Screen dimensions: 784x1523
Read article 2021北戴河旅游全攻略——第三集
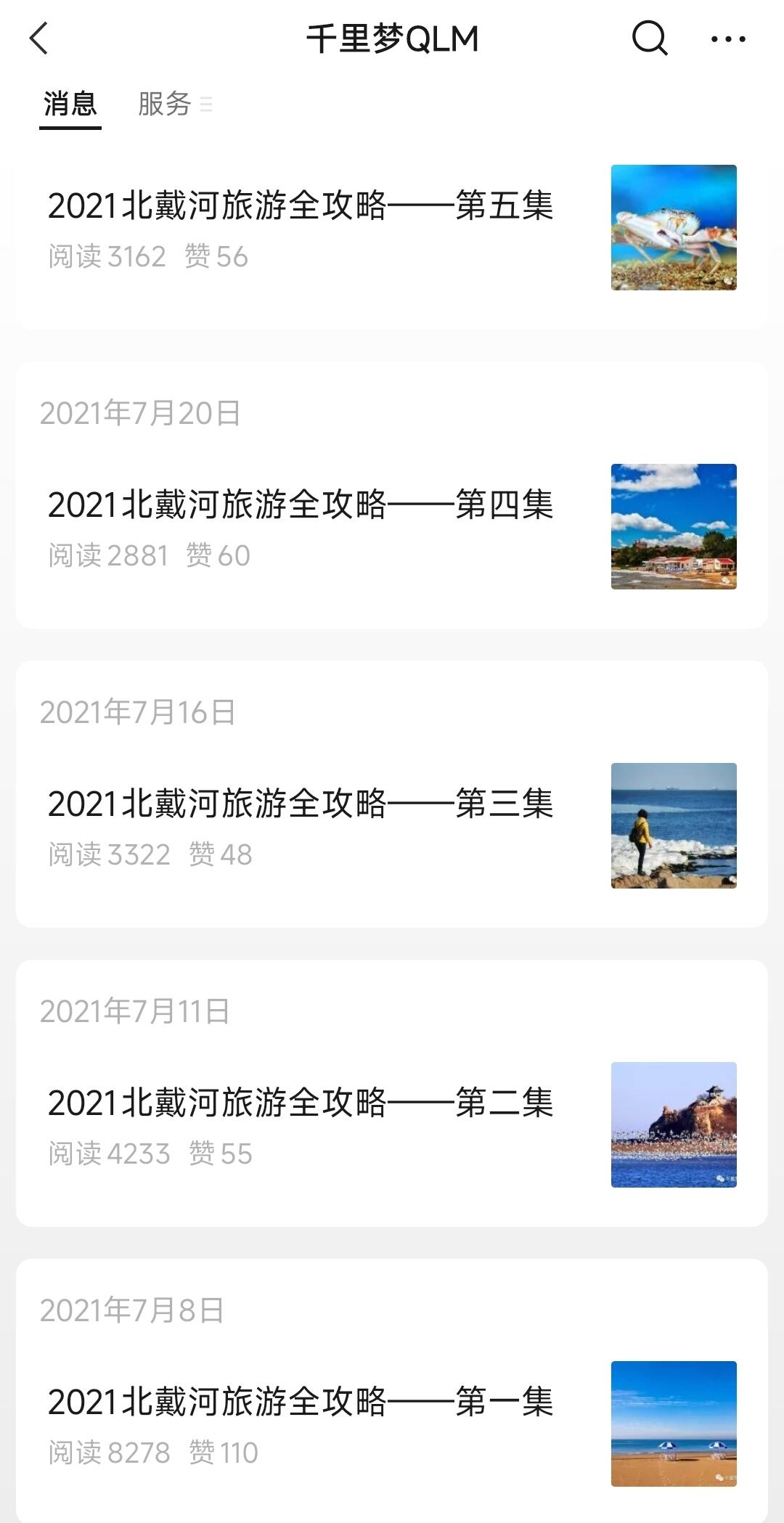301,804
